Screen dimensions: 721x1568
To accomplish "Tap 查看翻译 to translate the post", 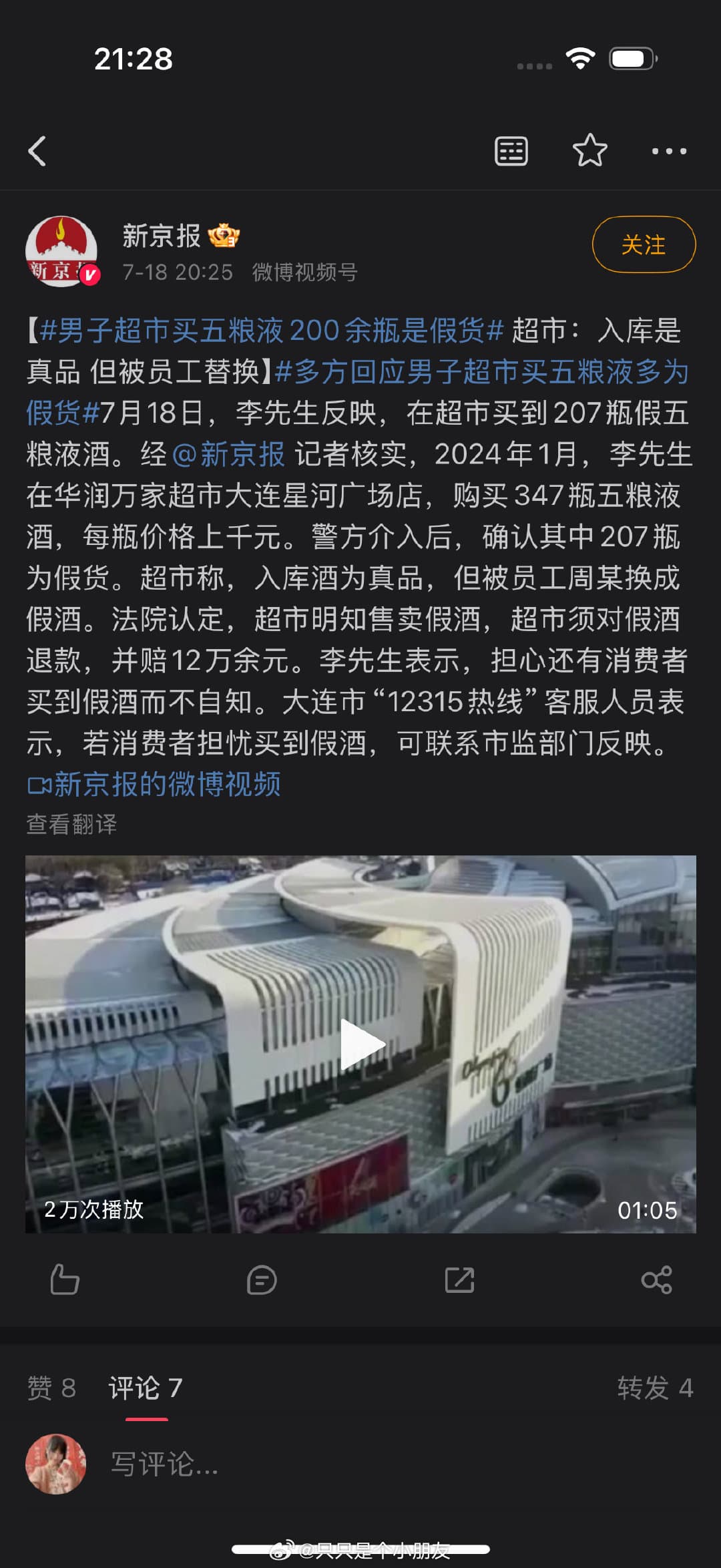I will [71, 824].
